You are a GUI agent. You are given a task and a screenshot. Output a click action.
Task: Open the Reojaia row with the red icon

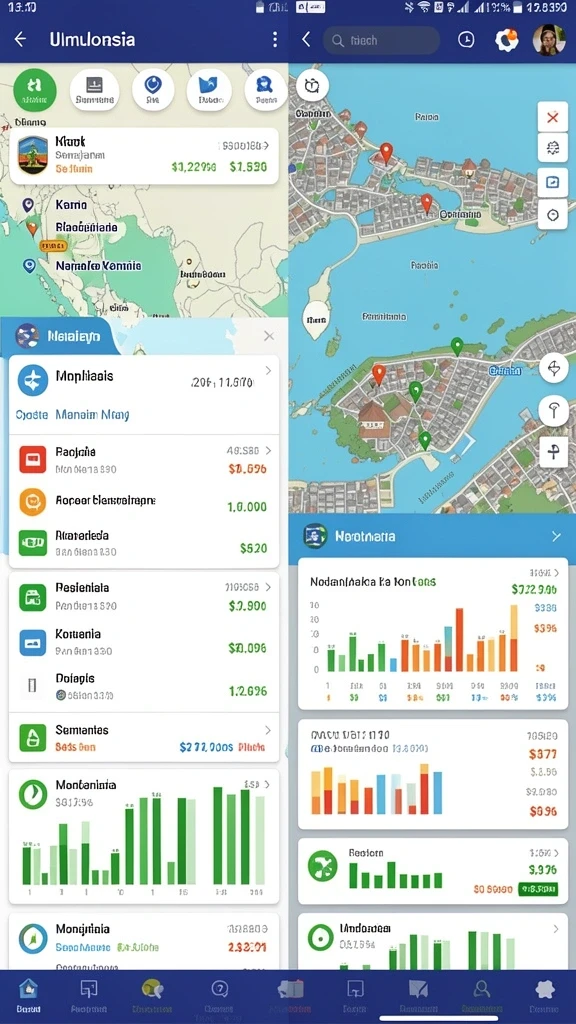coord(144,460)
